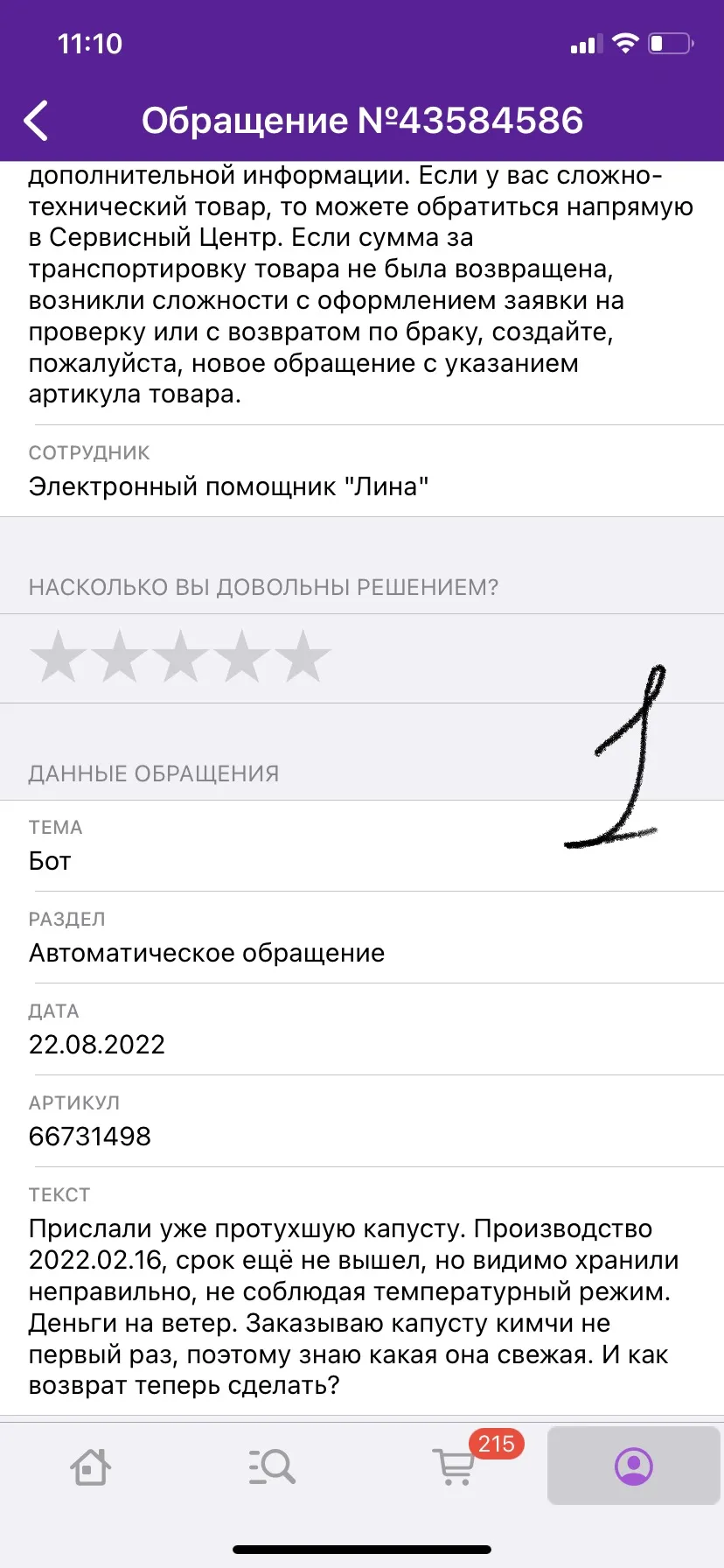Go back from the Обращение screen
The height and width of the screenshot is (1568, 724).
37,121
